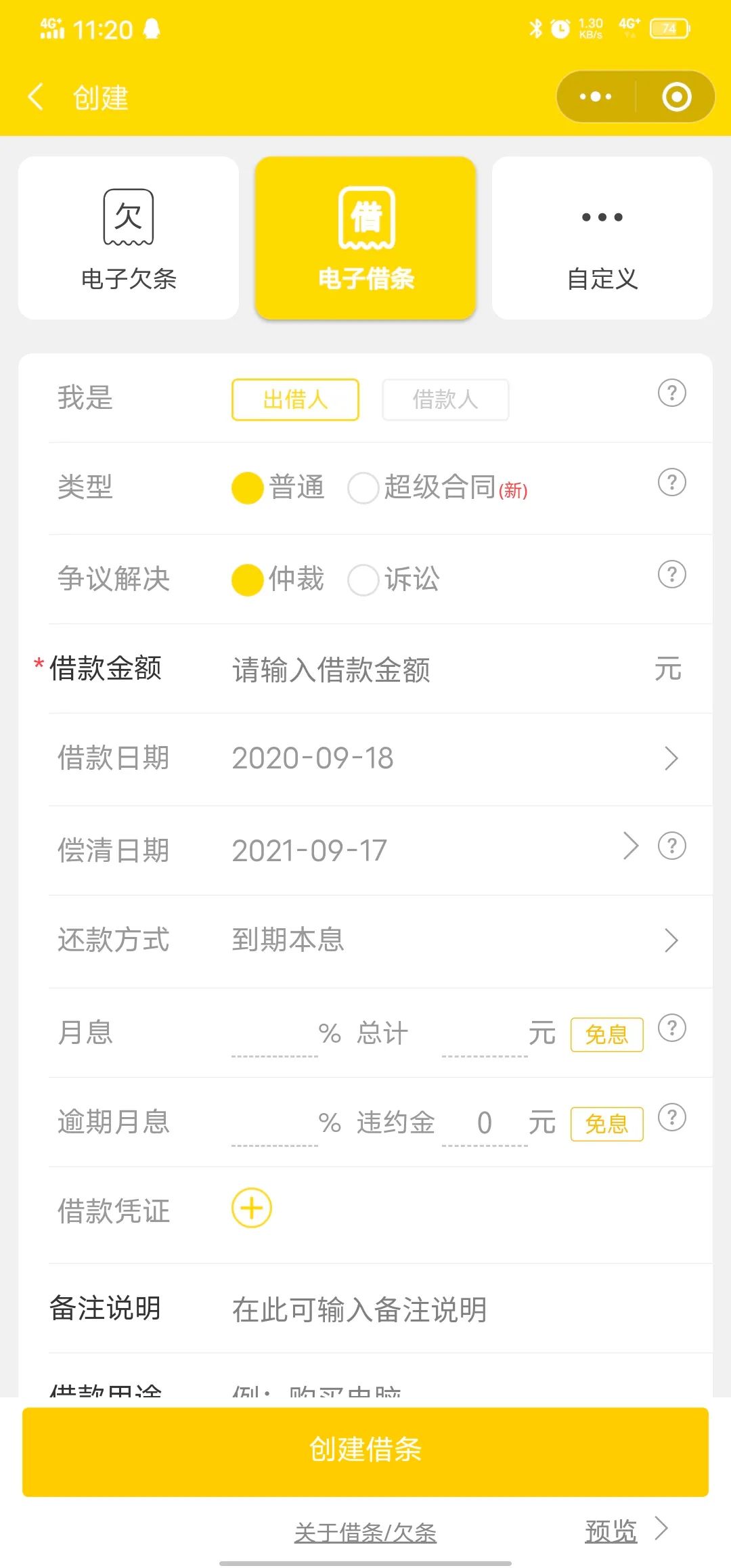731x1568 pixels.
Task: Switch to 超级合同 contract tab
Action: 363,487
